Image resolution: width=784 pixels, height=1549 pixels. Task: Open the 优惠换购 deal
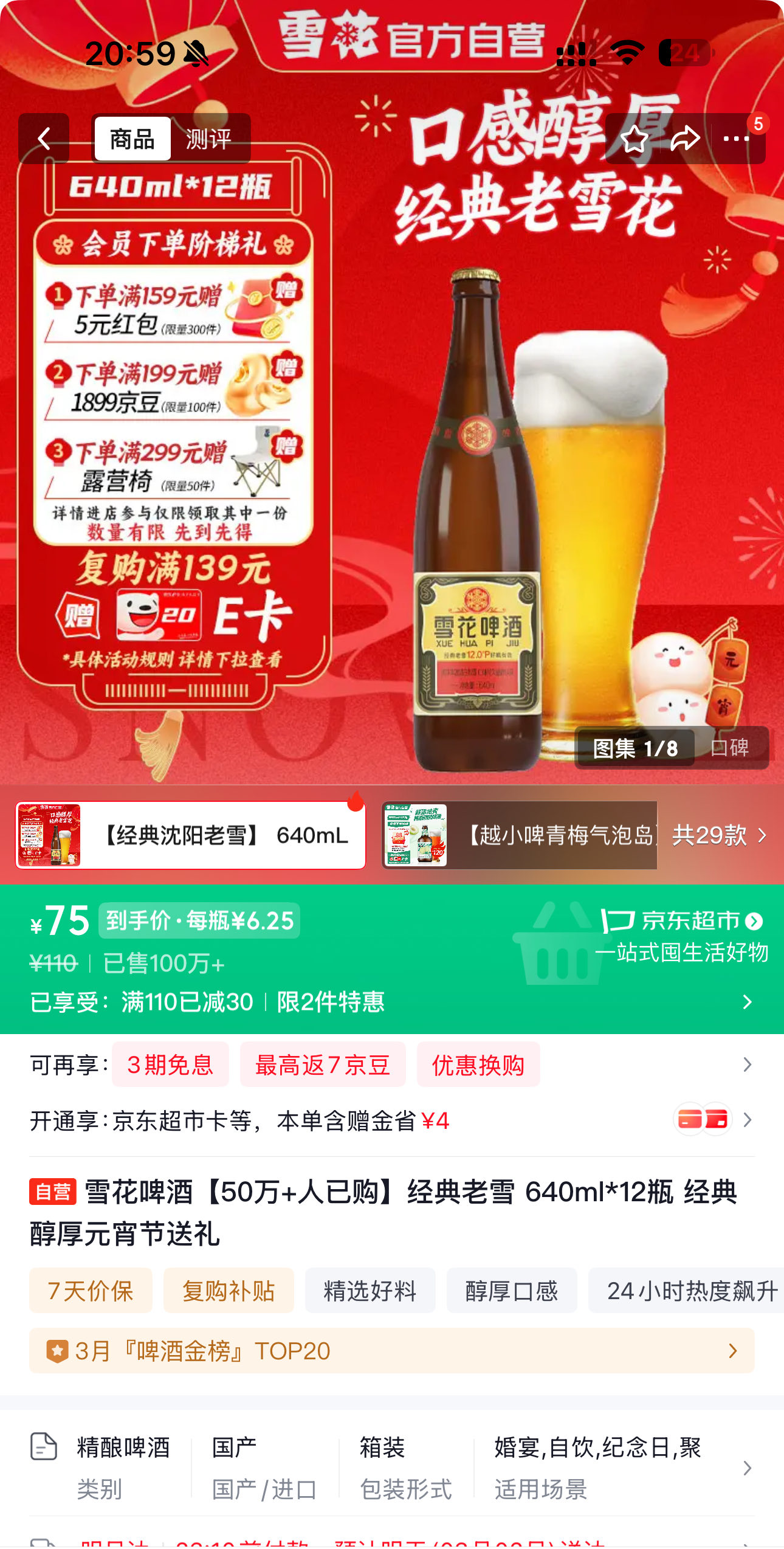click(478, 1064)
